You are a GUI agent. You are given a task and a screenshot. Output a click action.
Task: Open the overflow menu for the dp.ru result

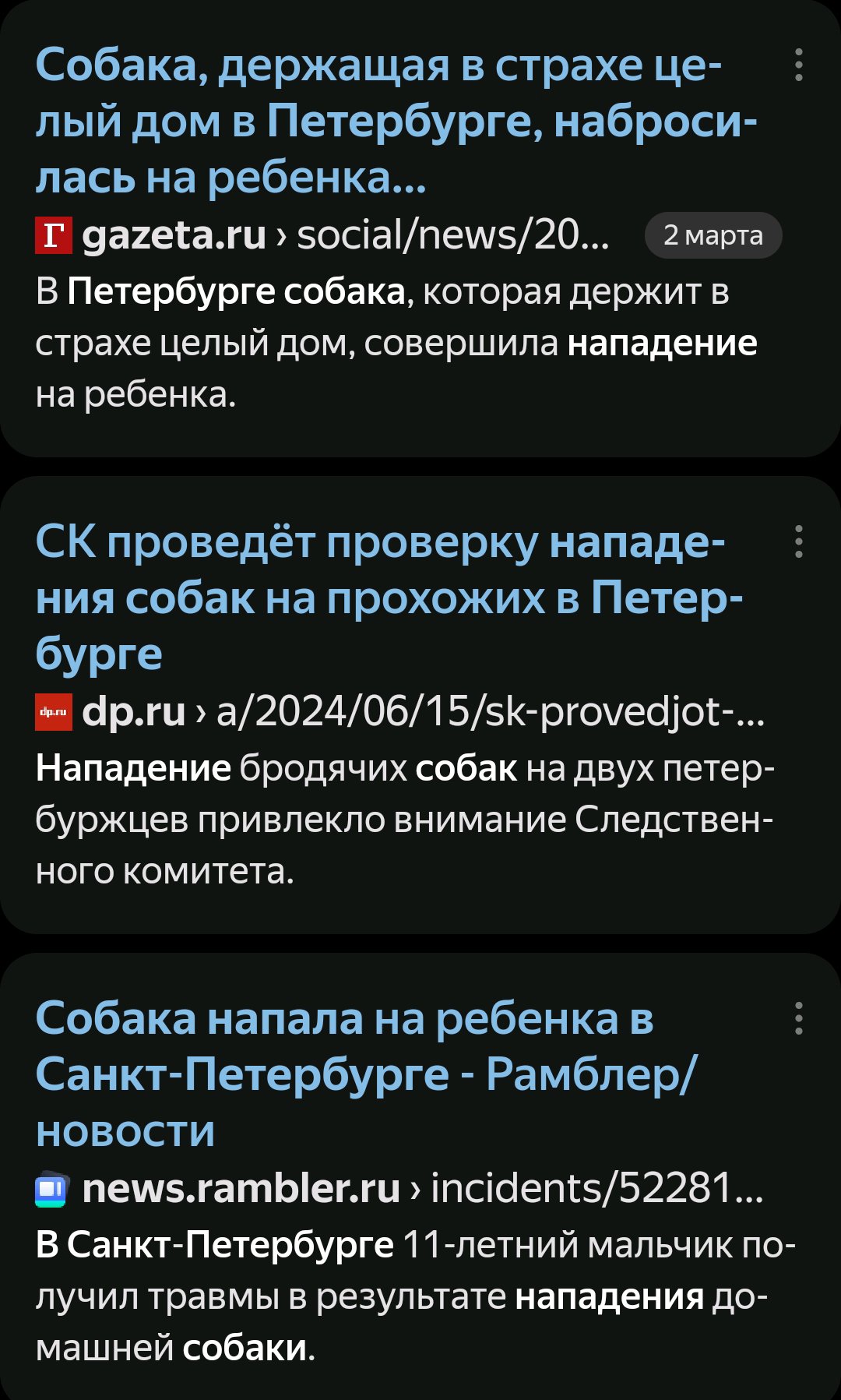click(x=798, y=541)
